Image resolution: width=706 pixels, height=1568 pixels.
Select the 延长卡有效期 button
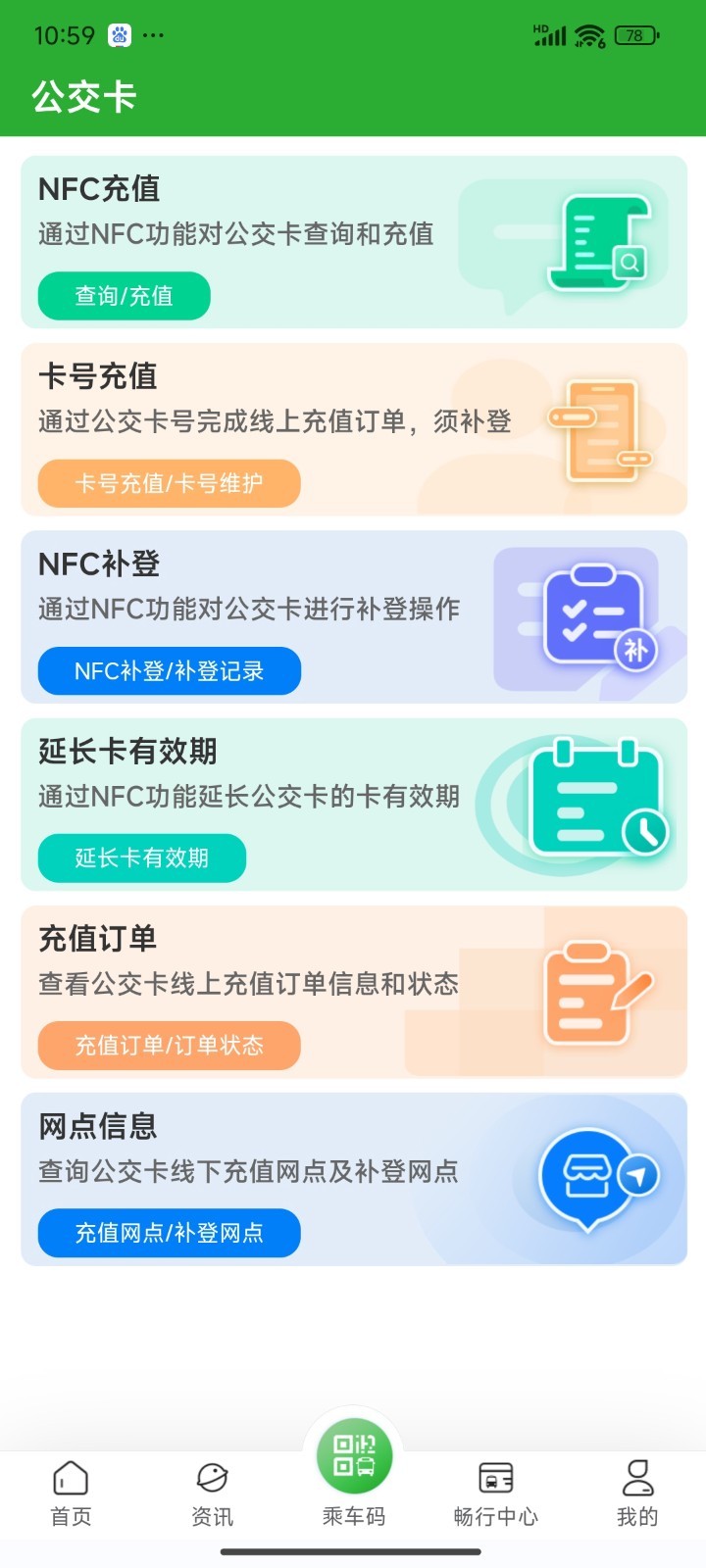(x=141, y=858)
